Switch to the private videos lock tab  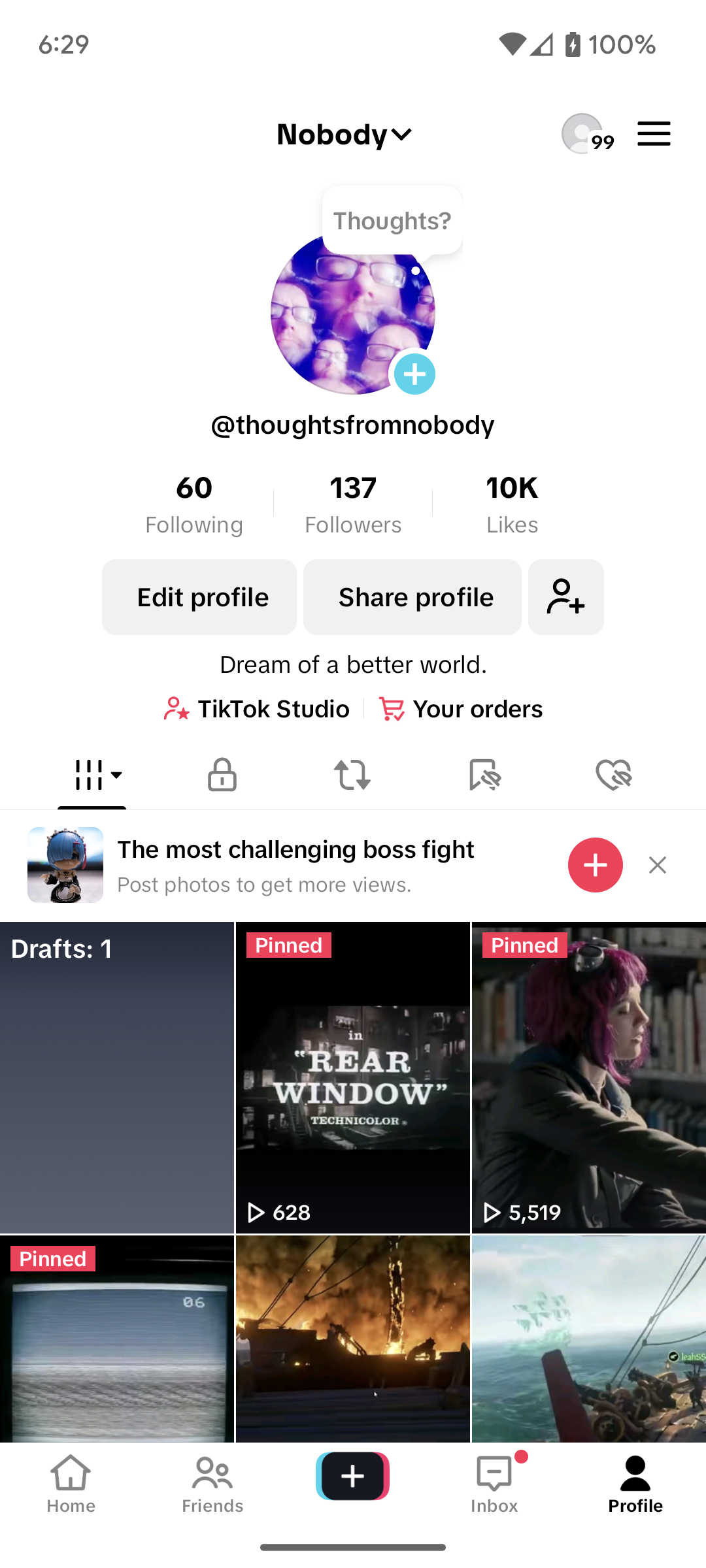(x=222, y=775)
